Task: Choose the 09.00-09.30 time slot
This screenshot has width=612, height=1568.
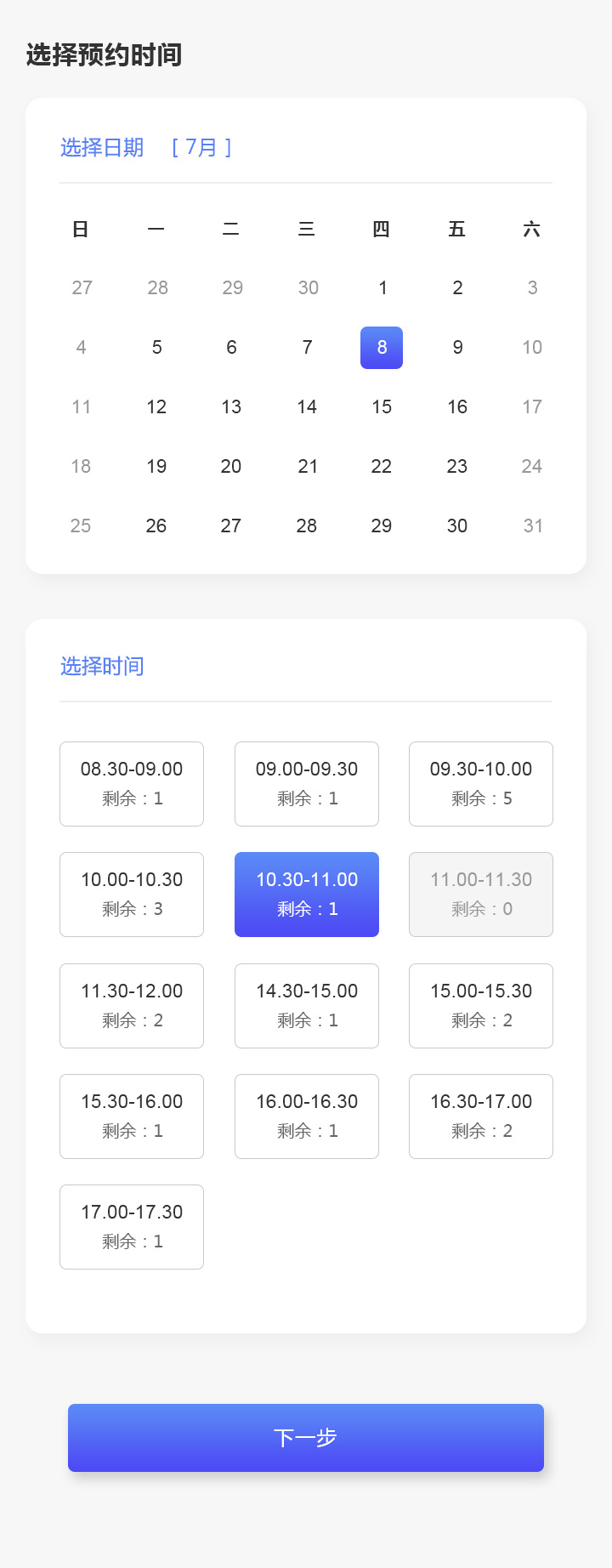Action: (307, 783)
